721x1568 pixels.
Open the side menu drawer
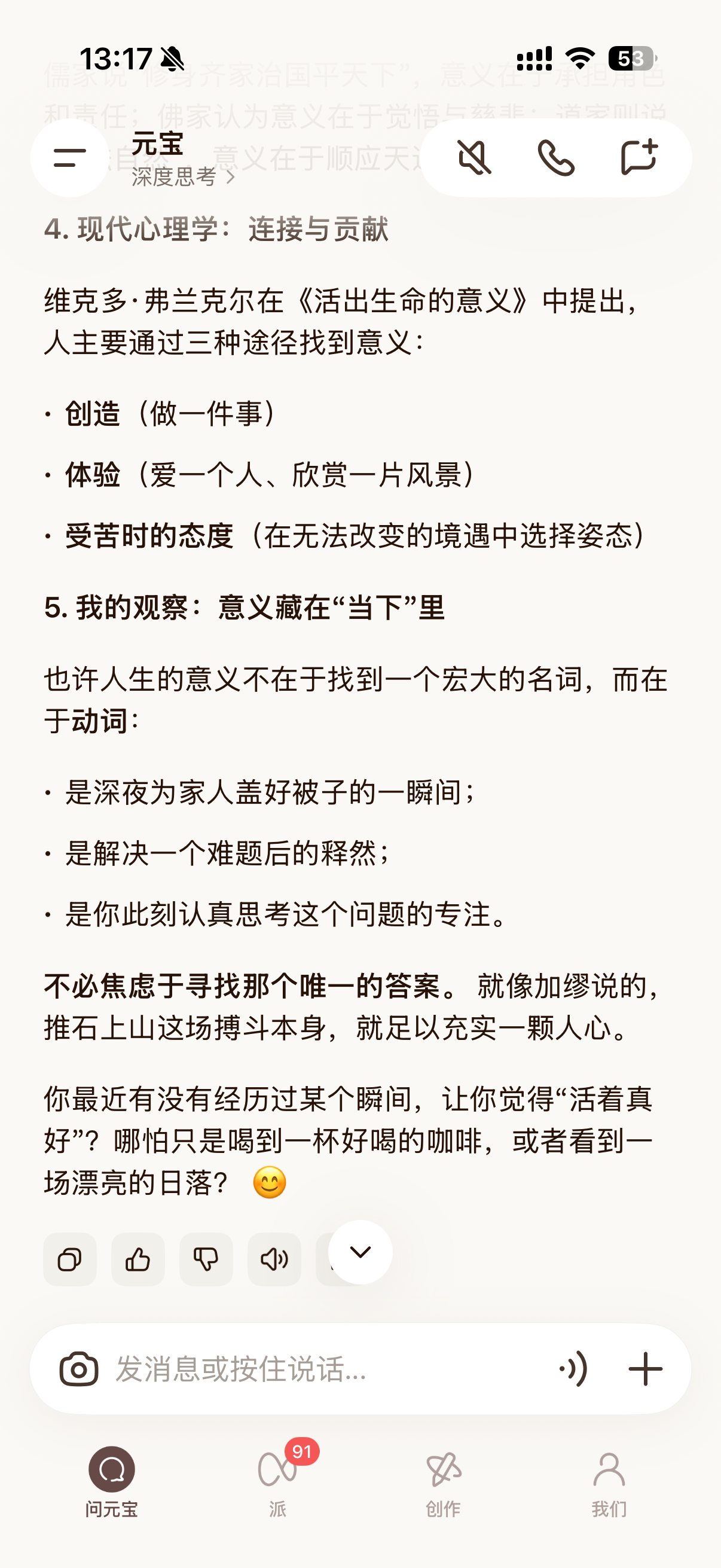point(69,158)
